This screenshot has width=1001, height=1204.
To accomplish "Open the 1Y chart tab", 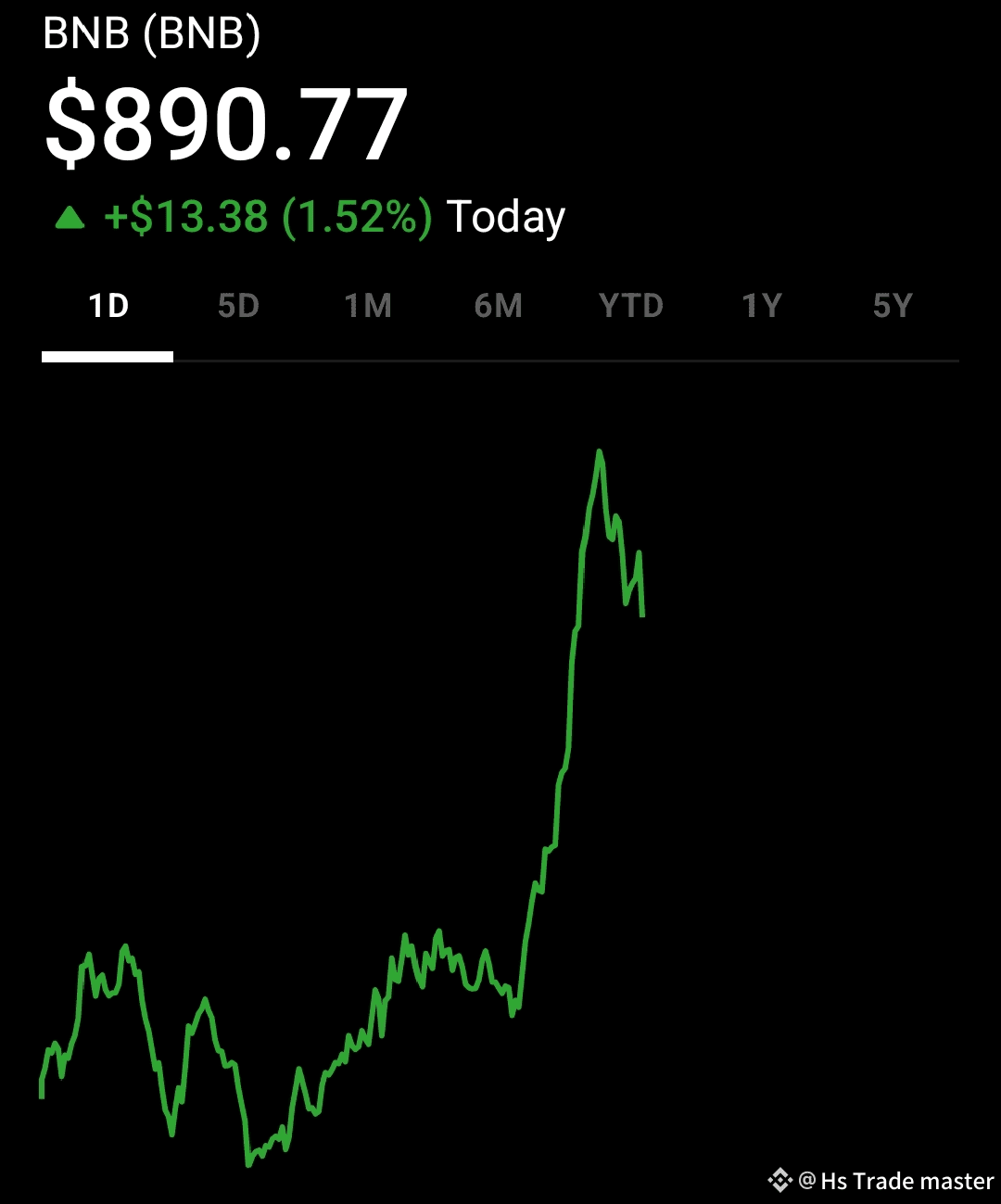I will tap(762, 306).
